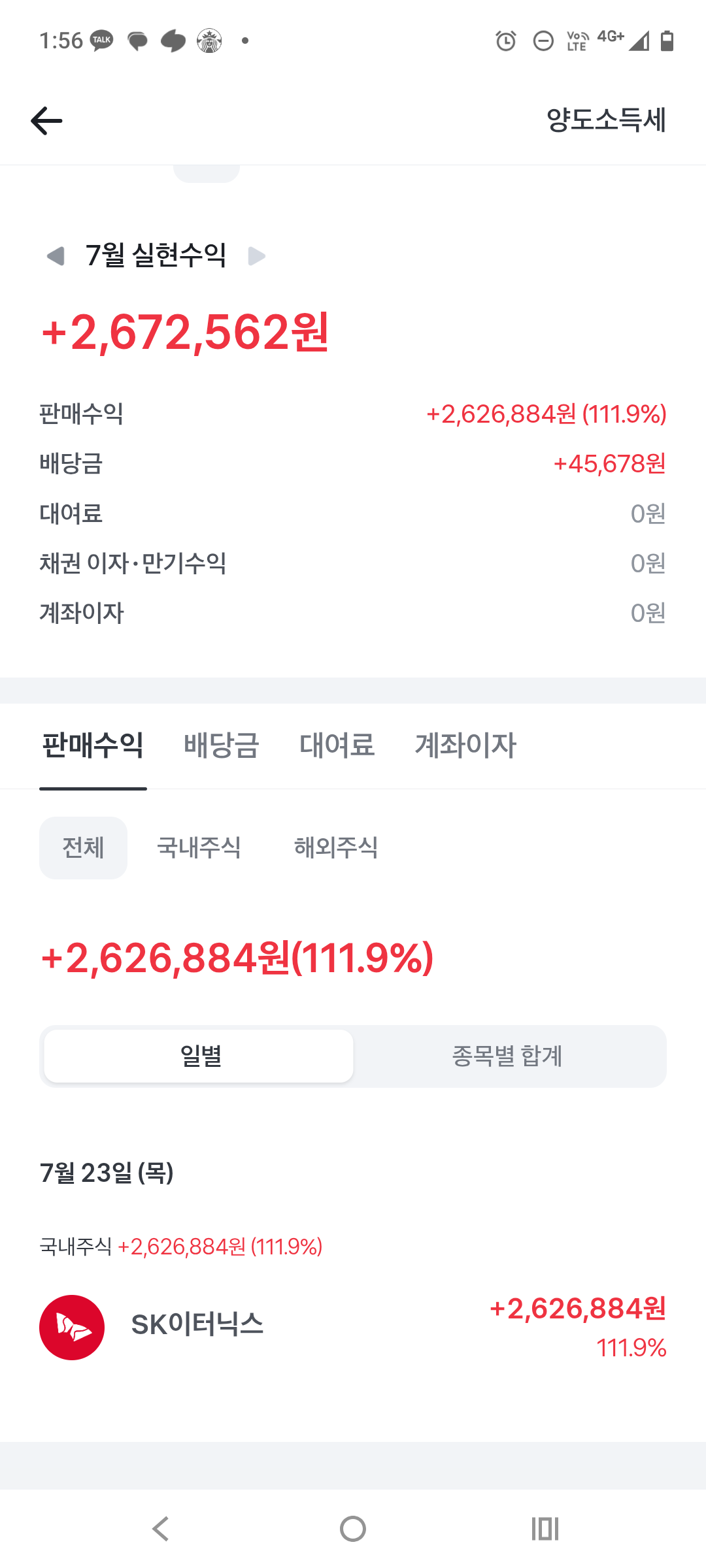706x1568 pixels.
Task: Open the 양도소득세 page
Action: [606, 120]
